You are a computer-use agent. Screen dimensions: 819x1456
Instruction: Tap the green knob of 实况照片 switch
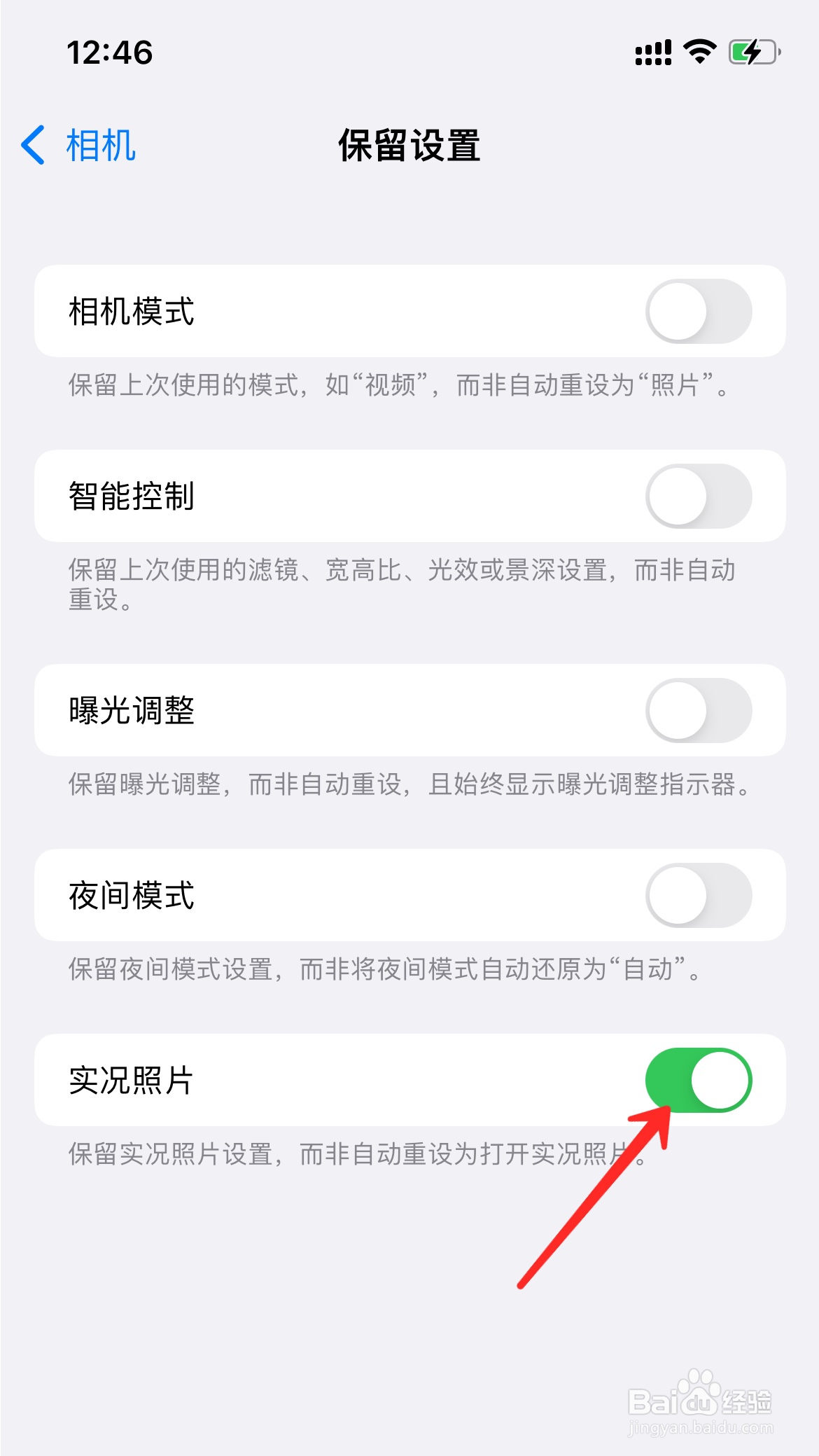(x=721, y=1081)
